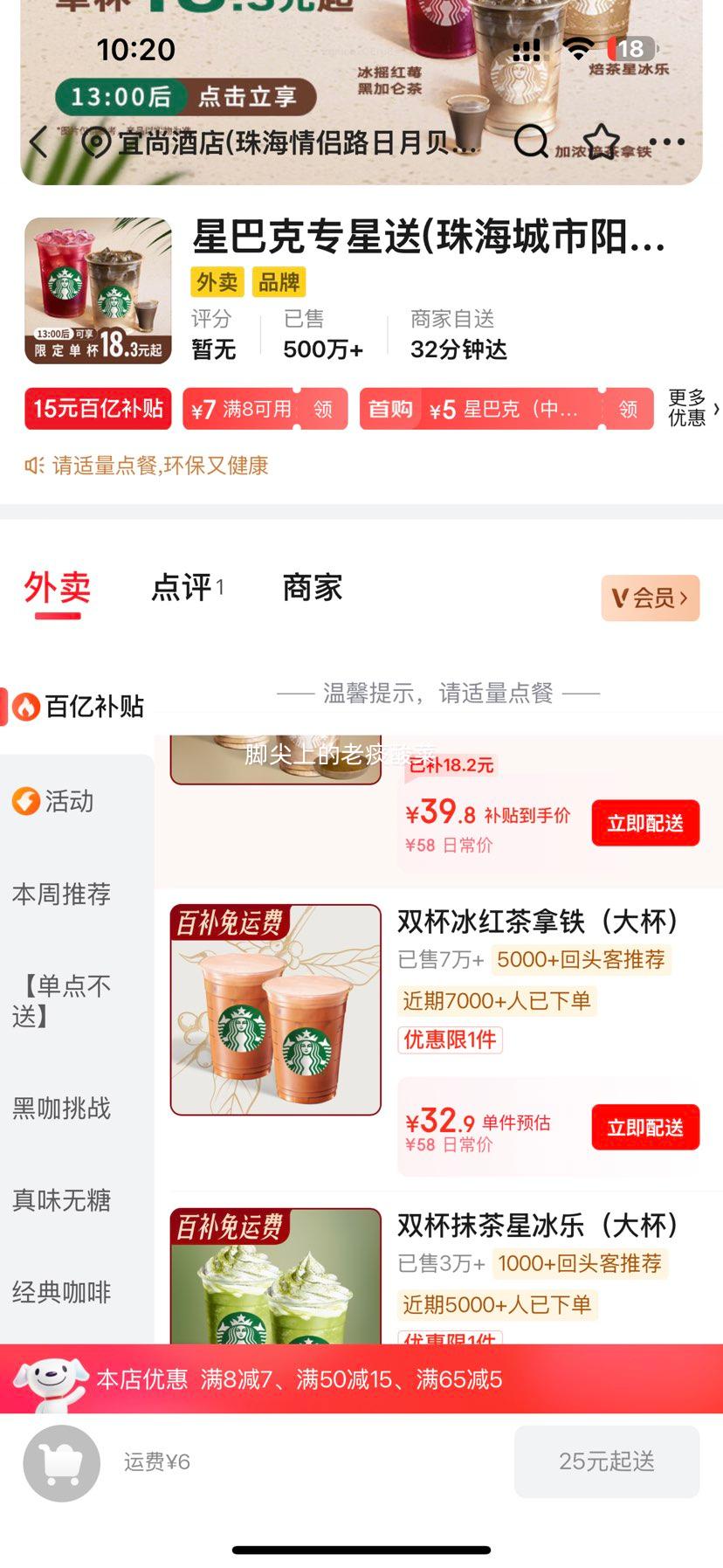This screenshot has height=1568, width=723.
Task: Open the shopping cart icon
Action: [x=61, y=1463]
